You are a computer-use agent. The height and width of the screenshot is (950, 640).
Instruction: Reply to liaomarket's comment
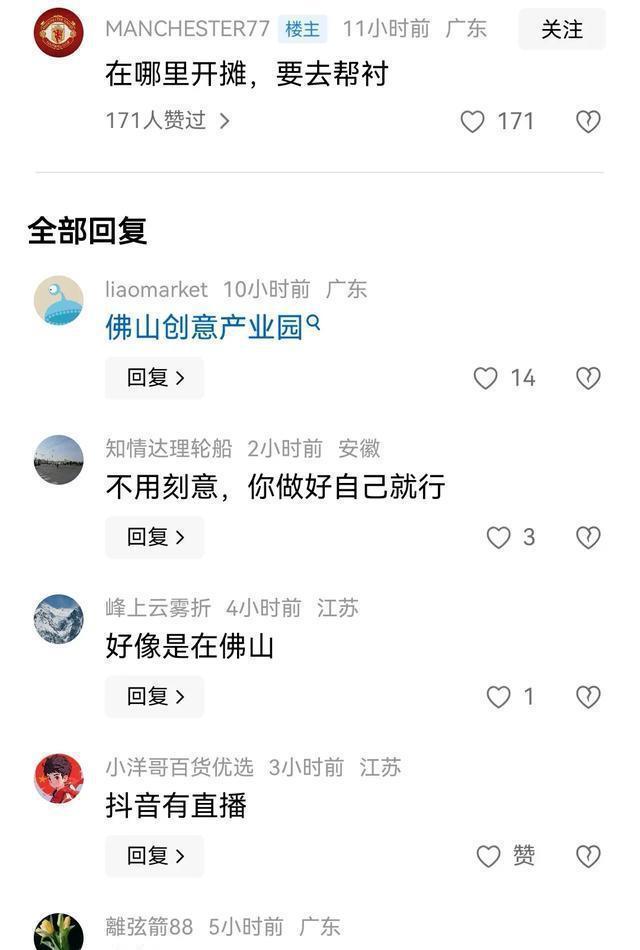(x=154, y=378)
